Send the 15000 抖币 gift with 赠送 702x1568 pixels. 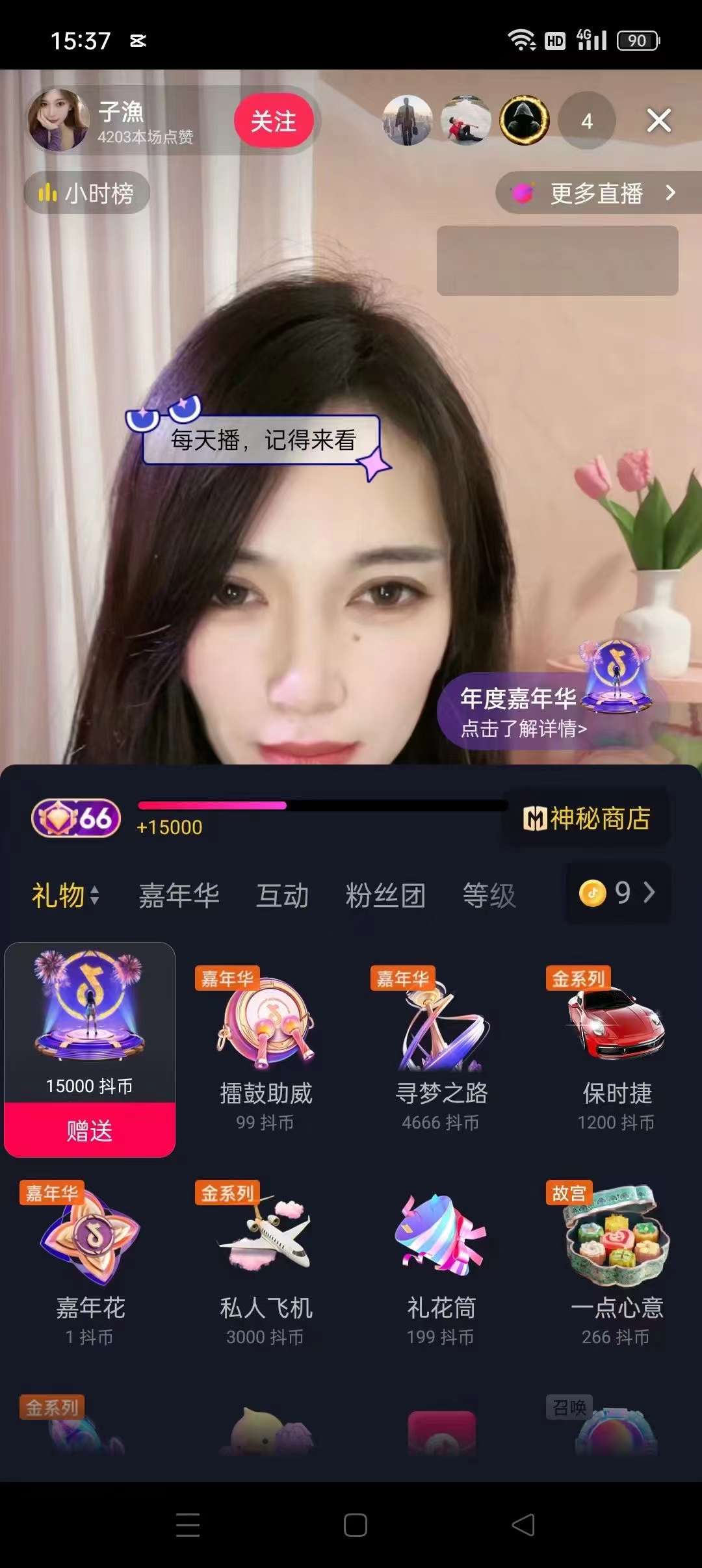(x=90, y=1130)
